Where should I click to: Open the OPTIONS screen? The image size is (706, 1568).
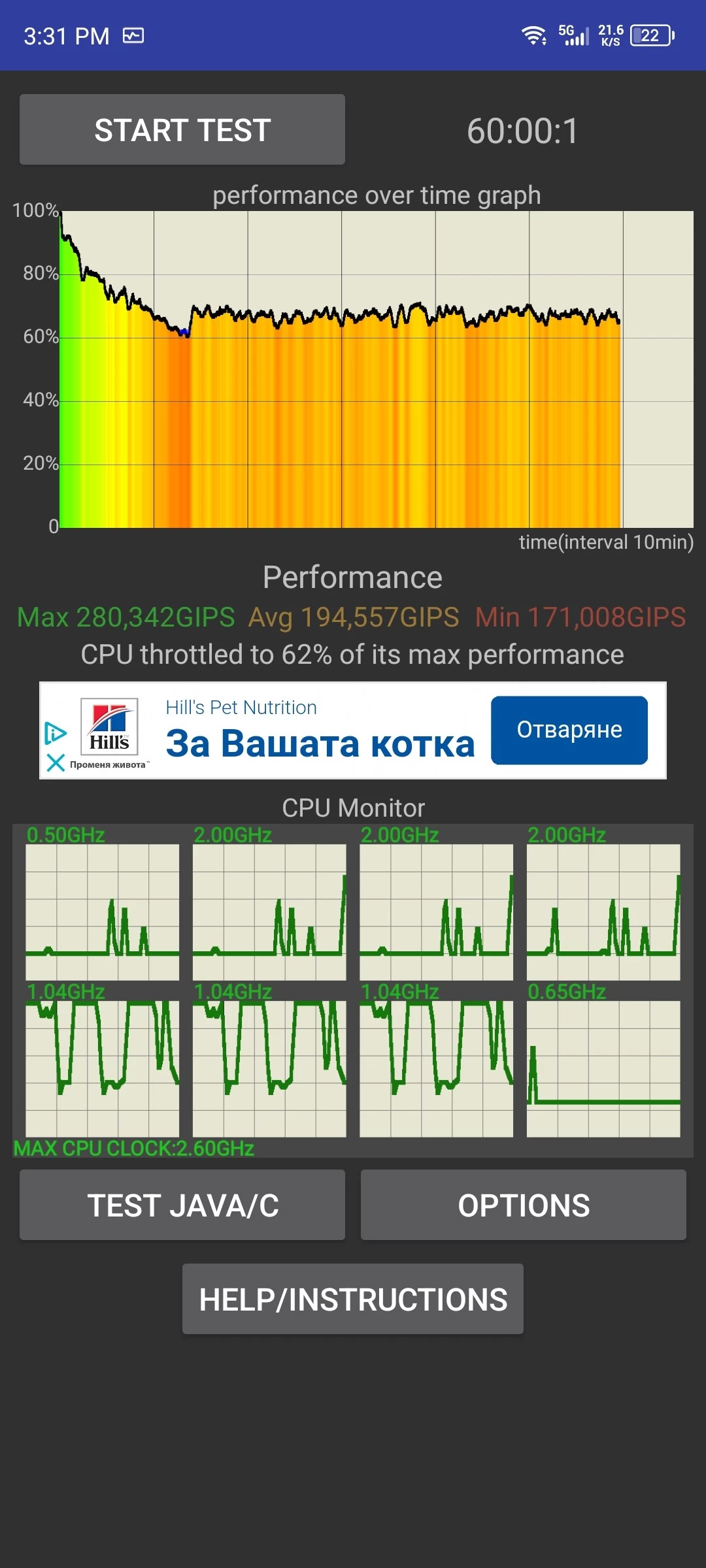point(523,1205)
